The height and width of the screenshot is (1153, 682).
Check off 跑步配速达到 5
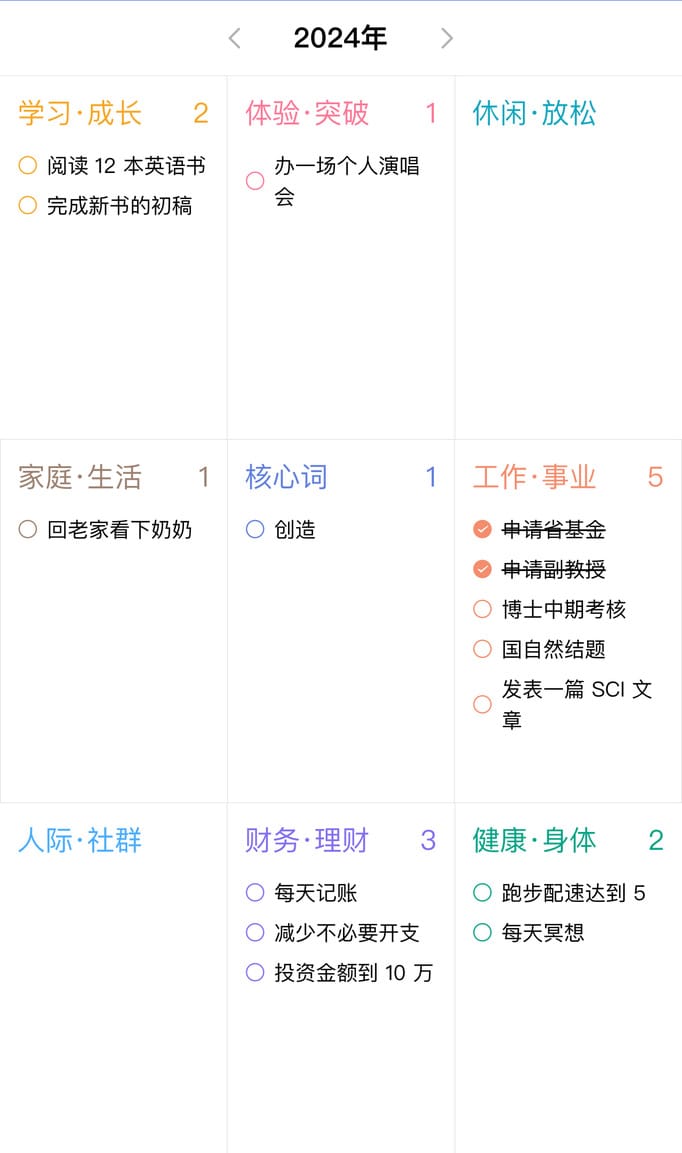483,893
